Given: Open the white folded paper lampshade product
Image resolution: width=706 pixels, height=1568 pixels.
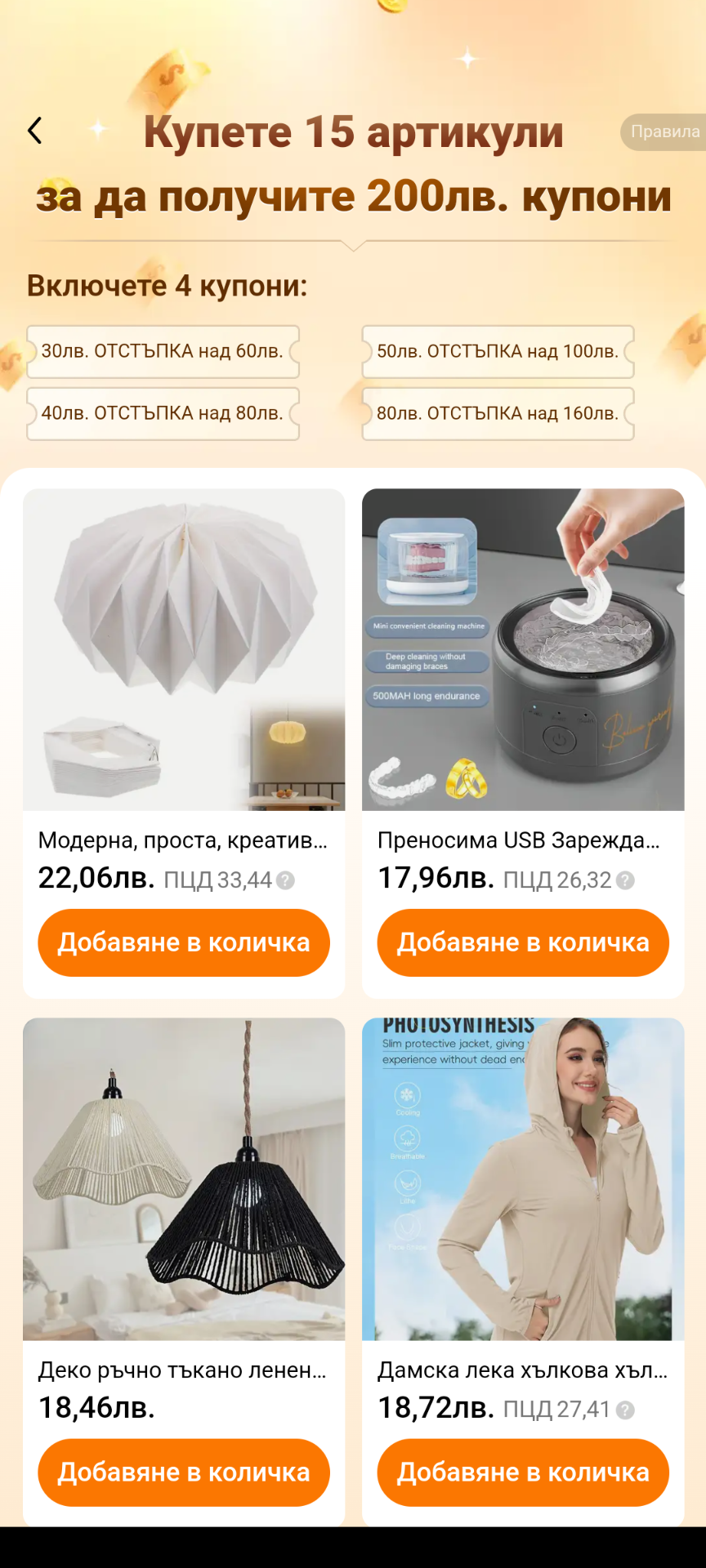Looking at the screenshot, I should [x=184, y=649].
